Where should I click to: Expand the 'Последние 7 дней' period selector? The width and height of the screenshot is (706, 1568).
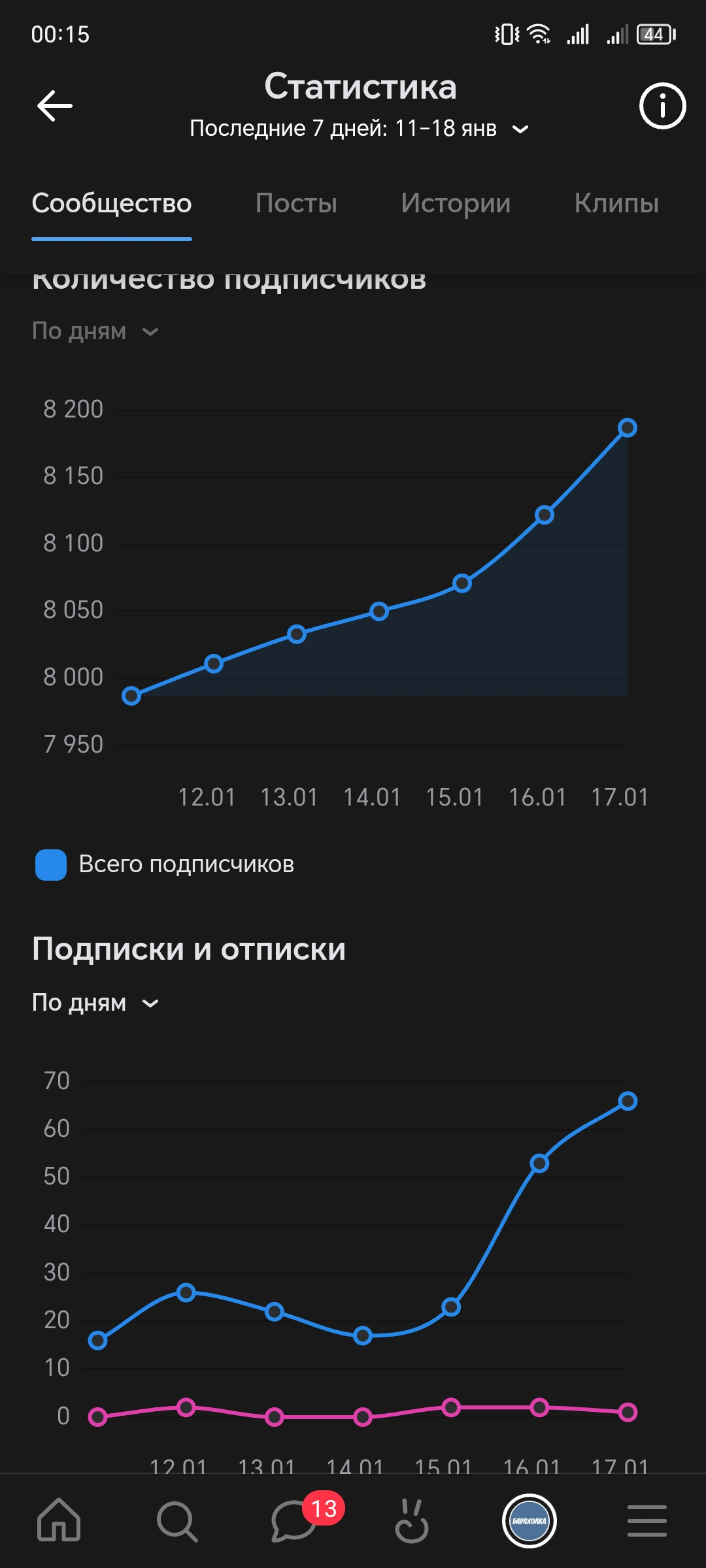click(358, 129)
